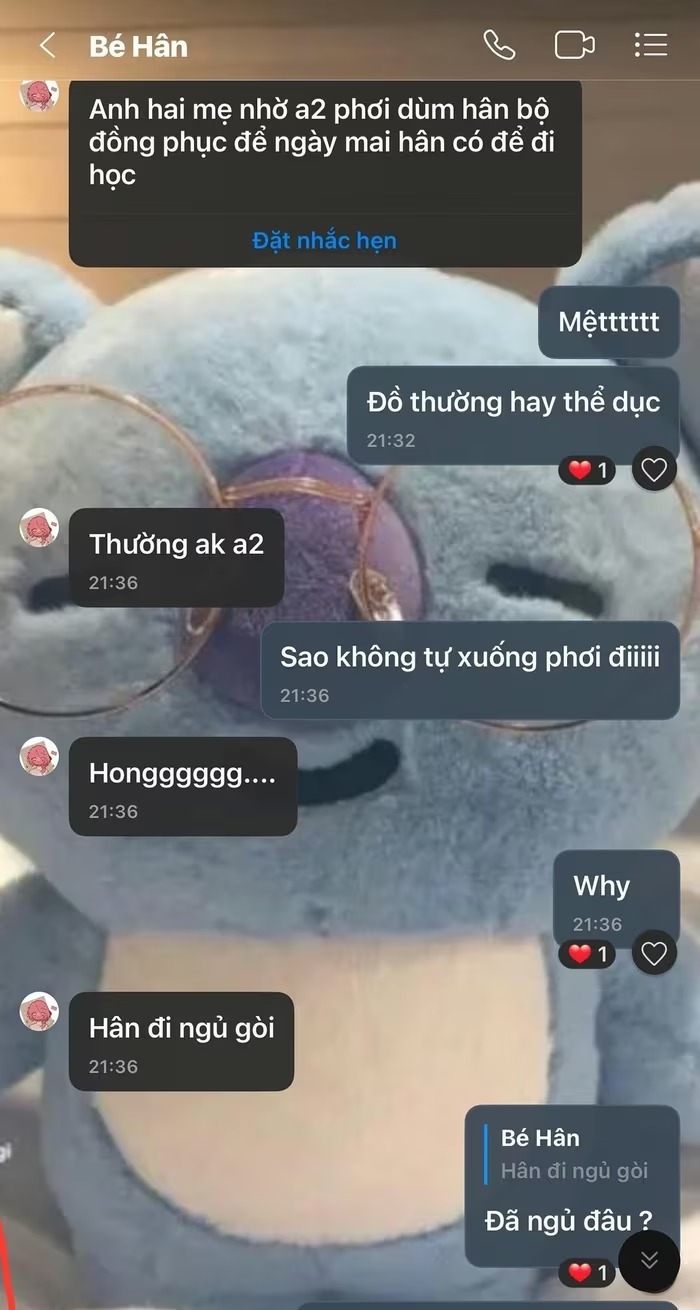The image size is (700, 1310).
Task: Jump to latest messages with down arrow
Action: [x=649, y=1261]
